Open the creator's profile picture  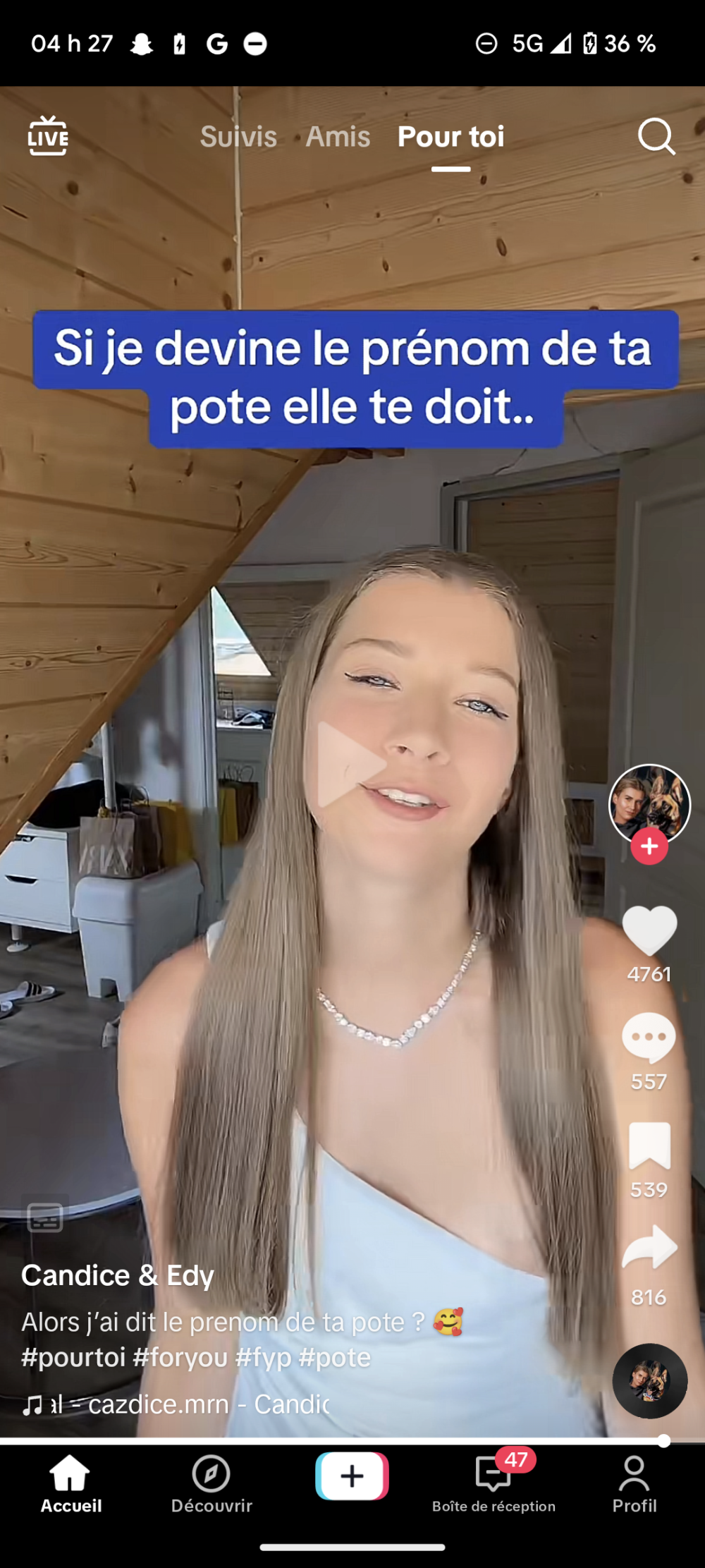[649, 803]
